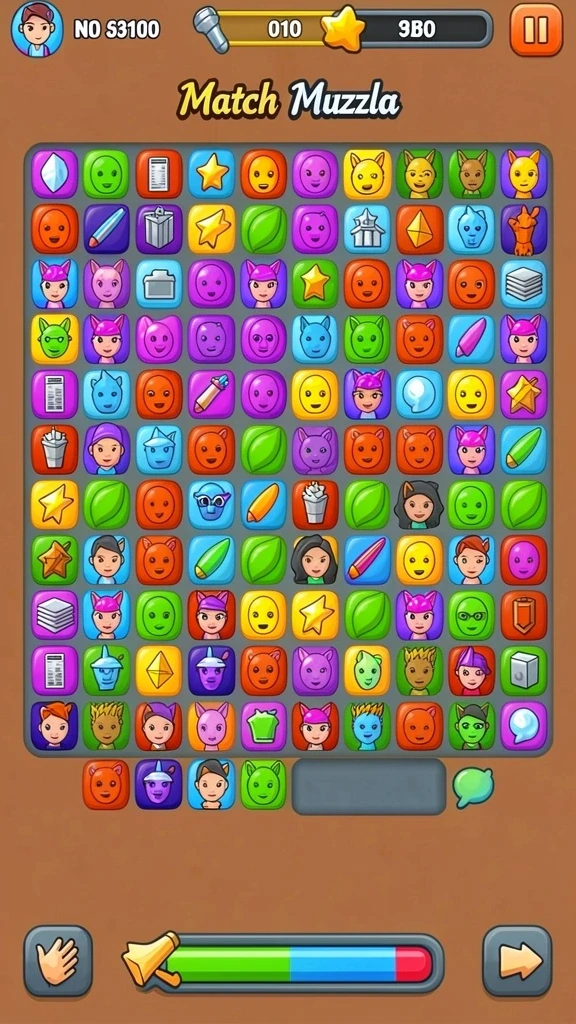Tap the green cat tile in the tray
Screen dimensions: 576x1024
(x=264, y=784)
